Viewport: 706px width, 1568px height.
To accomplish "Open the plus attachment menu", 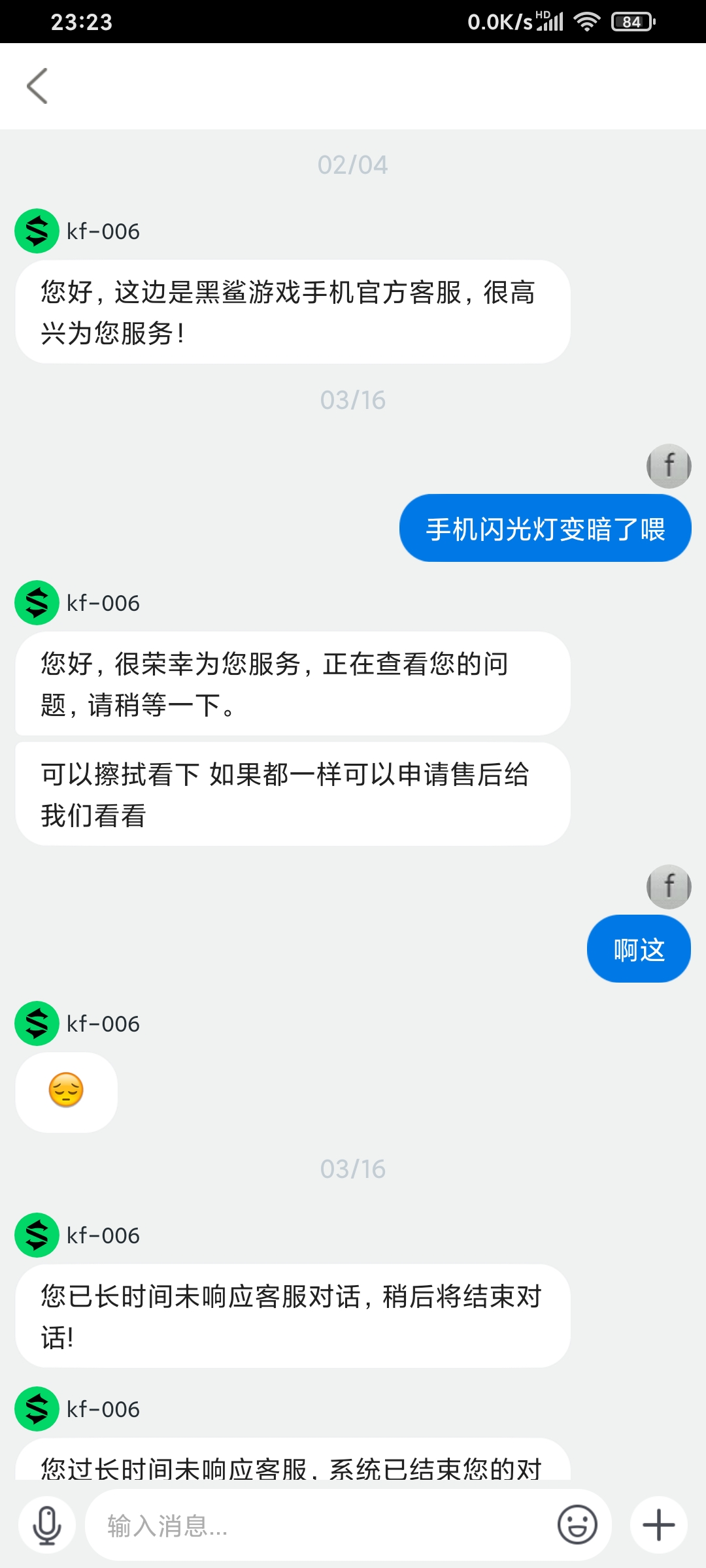I will pyautogui.click(x=659, y=1526).
